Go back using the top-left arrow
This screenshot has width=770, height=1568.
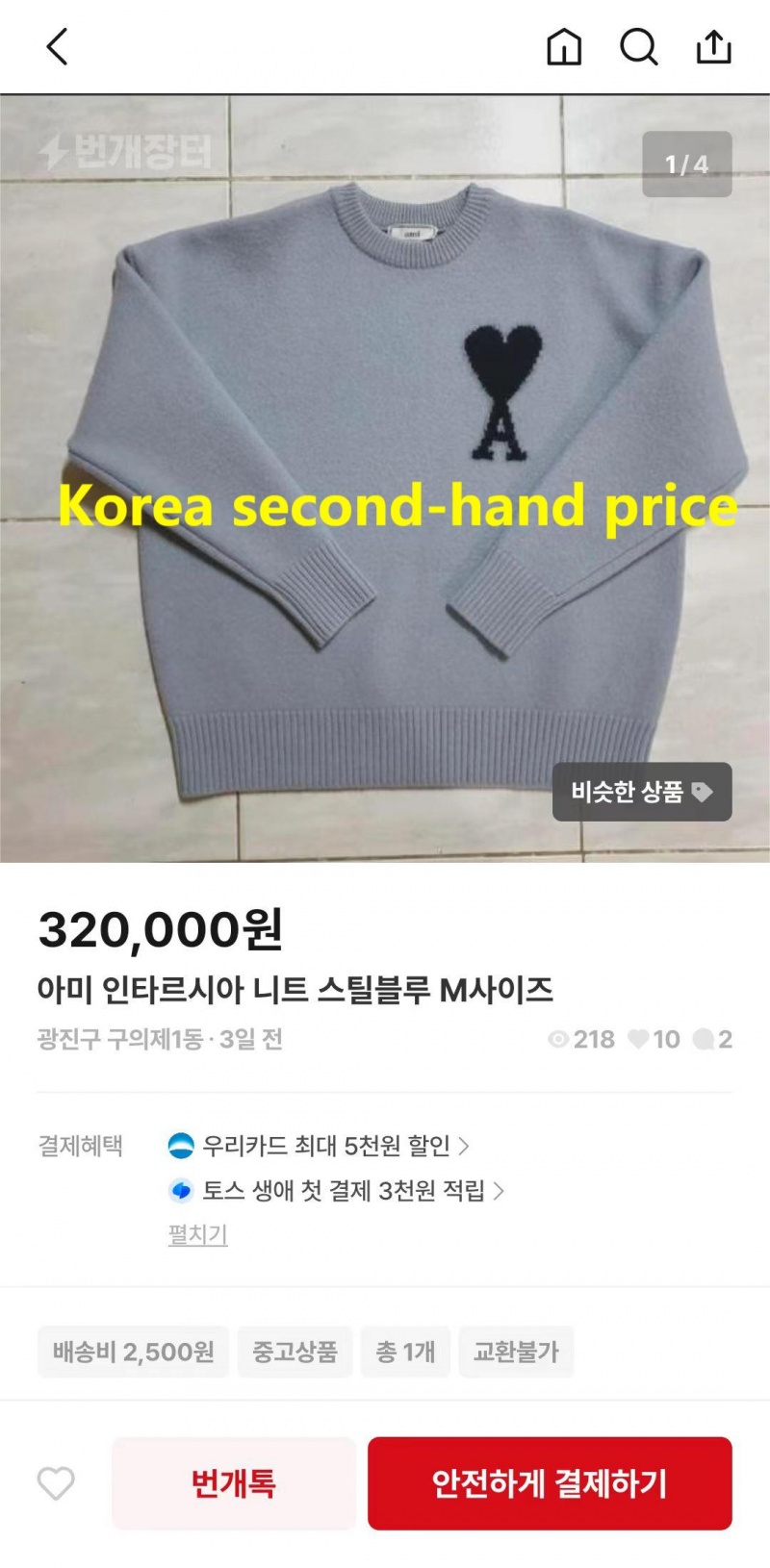click(x=58, y=46)
